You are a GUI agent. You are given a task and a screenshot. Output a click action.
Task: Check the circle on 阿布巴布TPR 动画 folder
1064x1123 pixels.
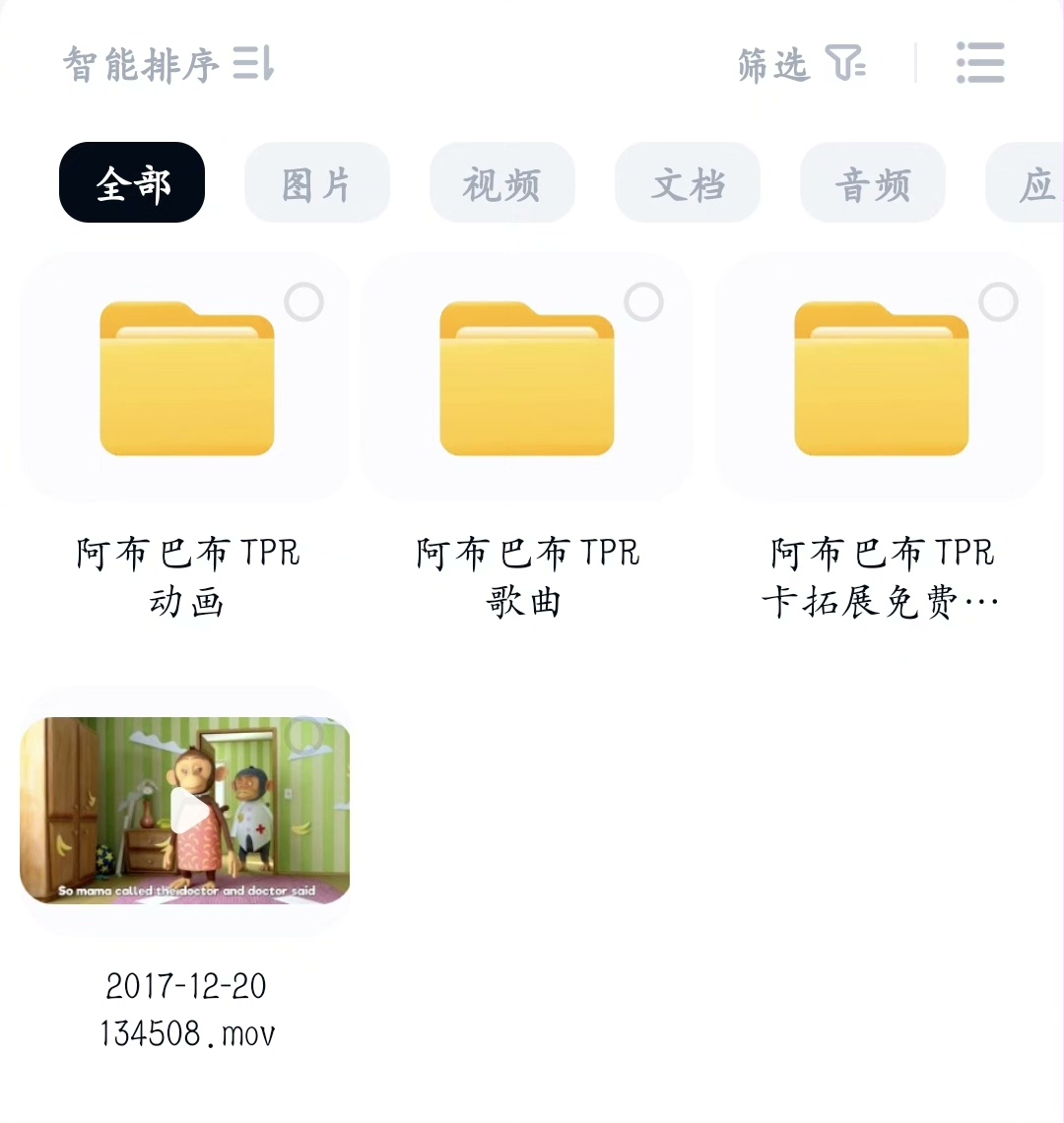tap(304, 302)
